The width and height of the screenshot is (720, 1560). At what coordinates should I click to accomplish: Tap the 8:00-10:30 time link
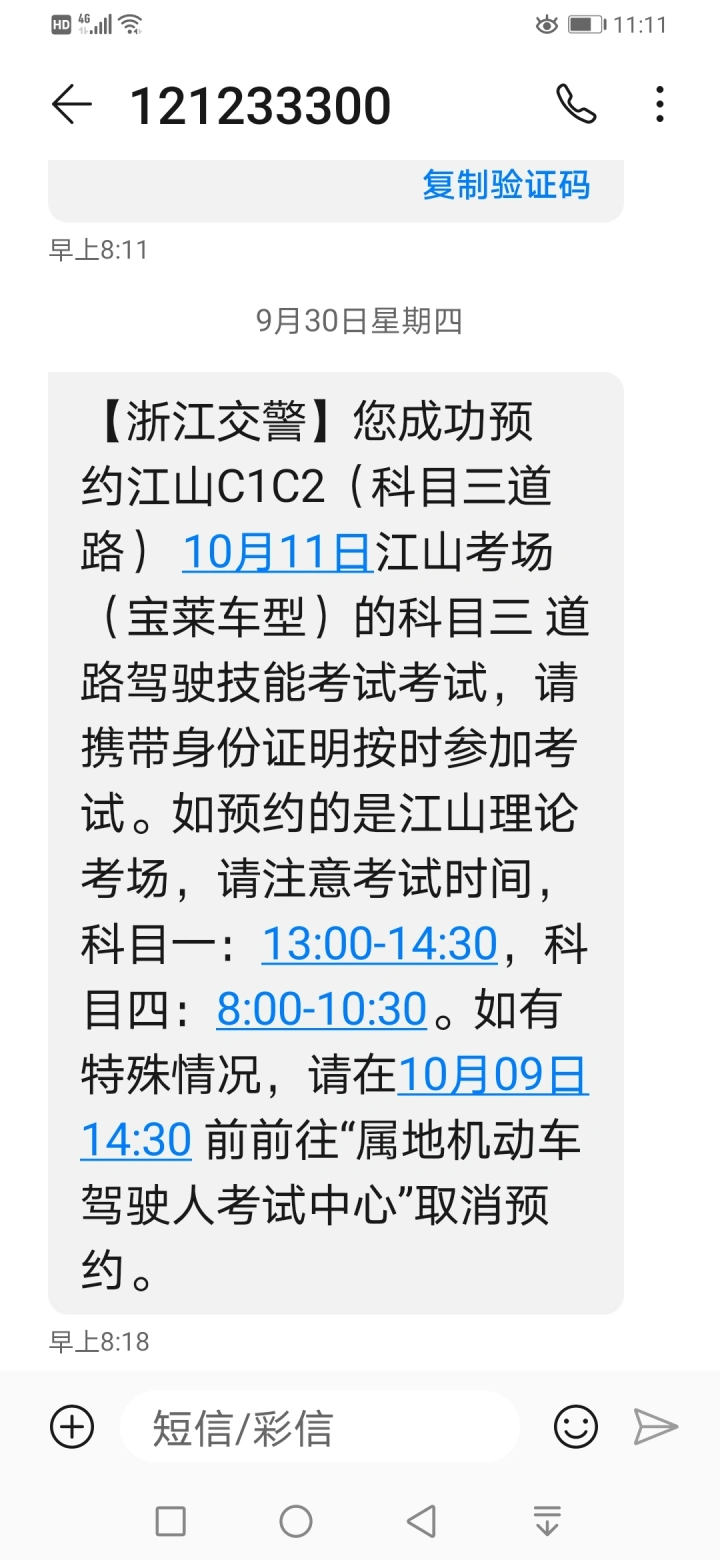click(322, 1009)
